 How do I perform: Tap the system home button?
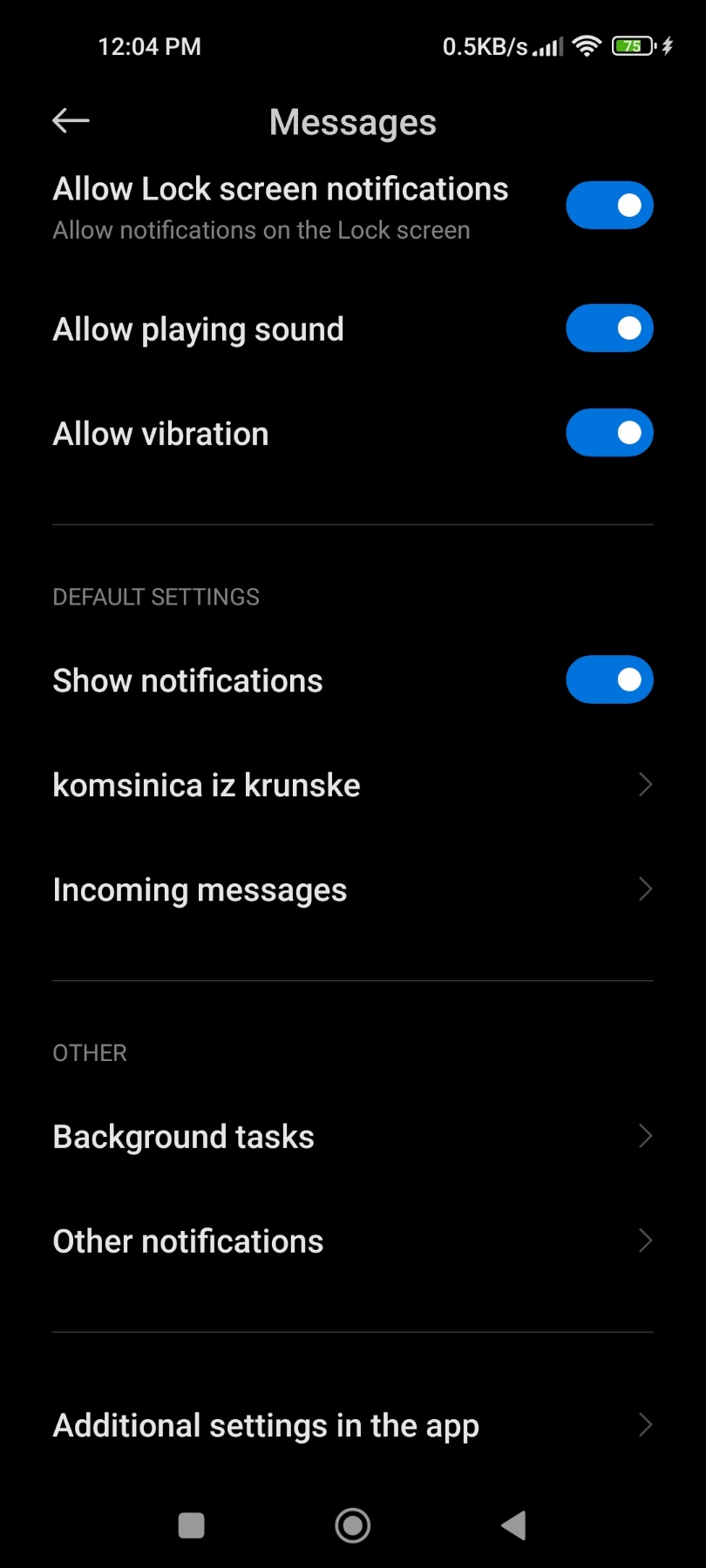353,1525
